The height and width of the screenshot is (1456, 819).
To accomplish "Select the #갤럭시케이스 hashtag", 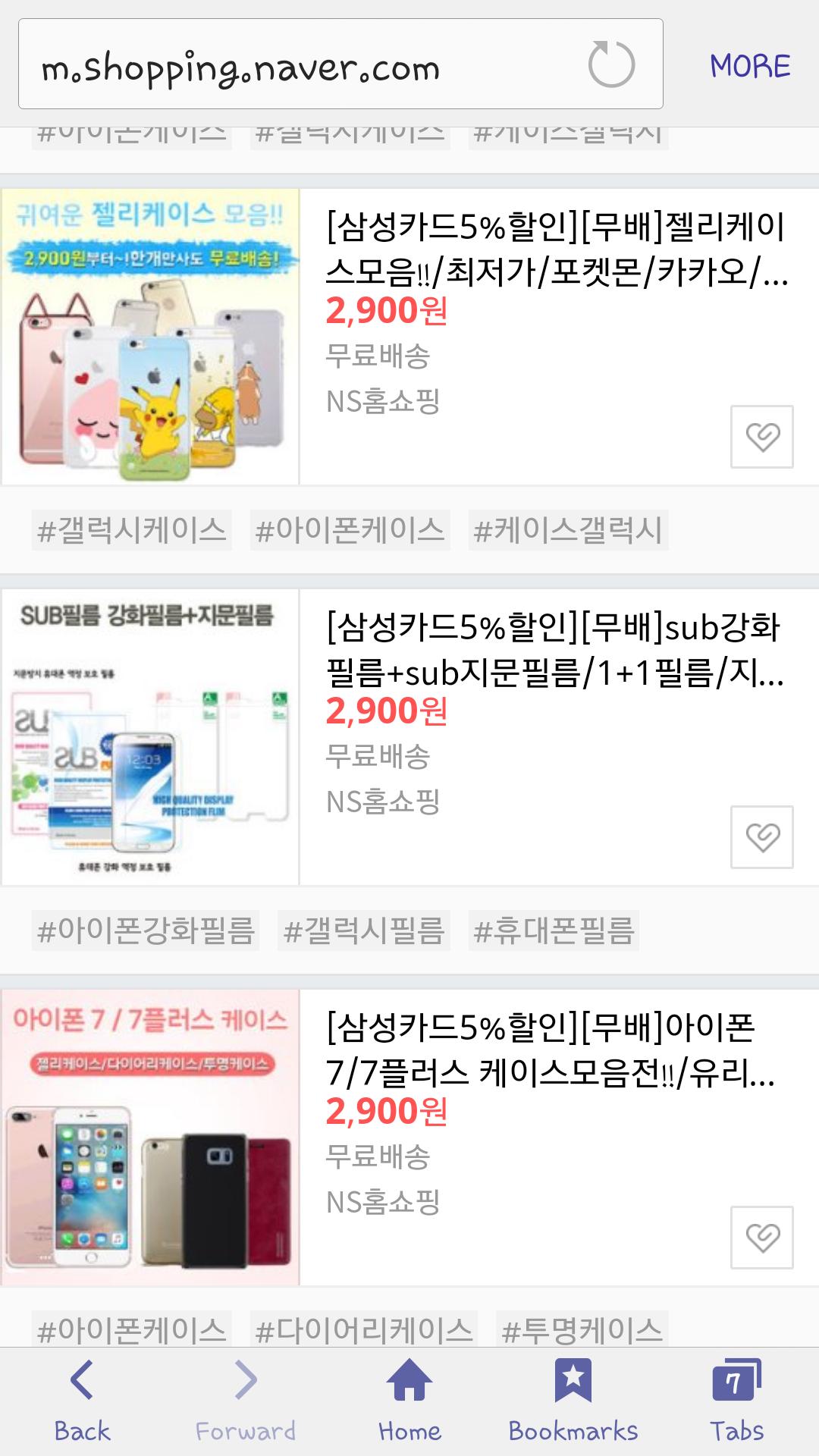I will click(x=132, y=529).
